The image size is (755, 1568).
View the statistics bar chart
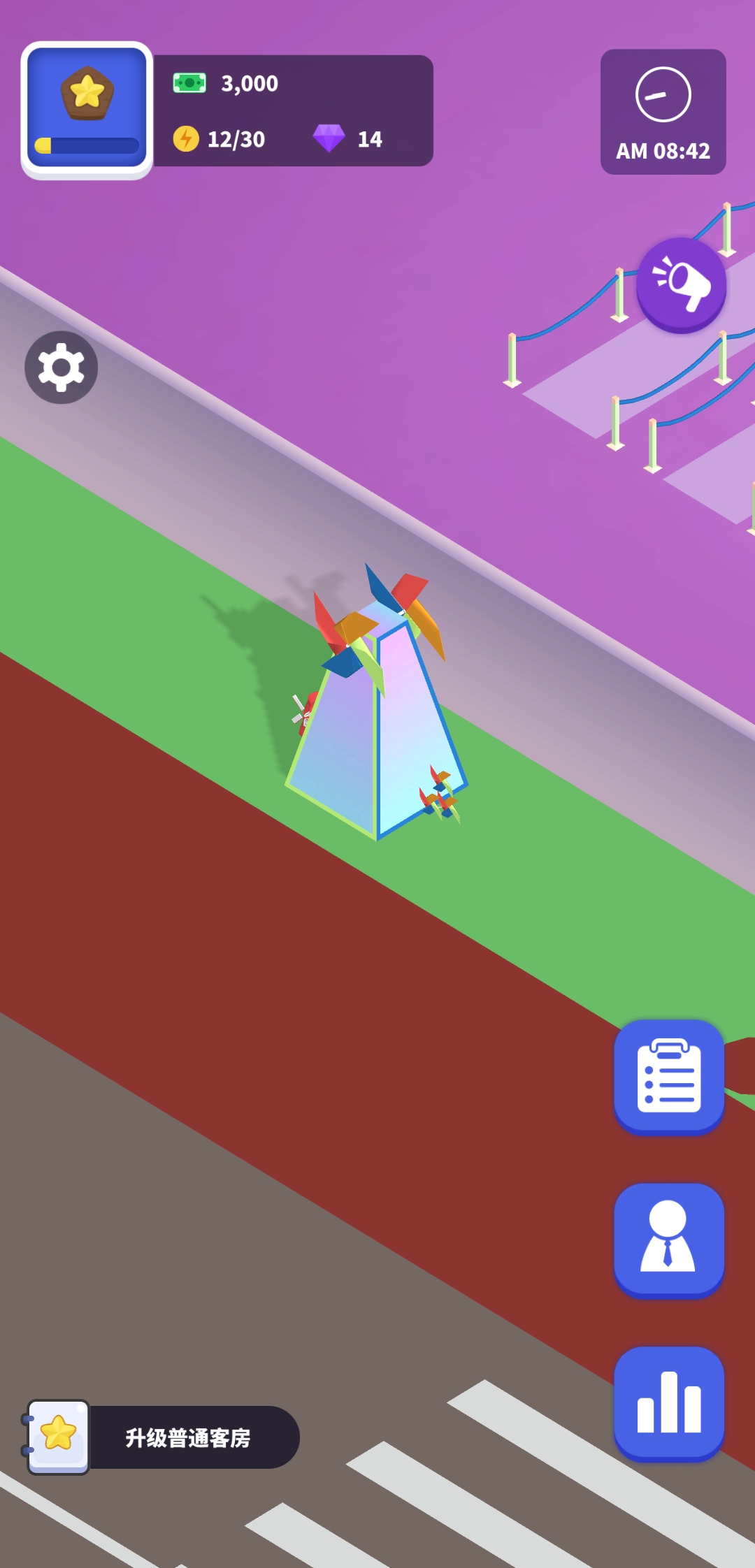coord(668,1403)
